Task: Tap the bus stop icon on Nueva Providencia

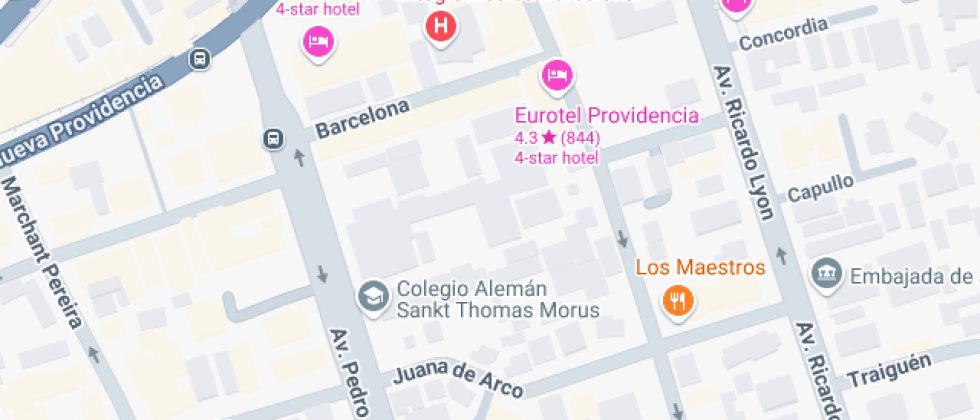Action: (x=201, y=59)
